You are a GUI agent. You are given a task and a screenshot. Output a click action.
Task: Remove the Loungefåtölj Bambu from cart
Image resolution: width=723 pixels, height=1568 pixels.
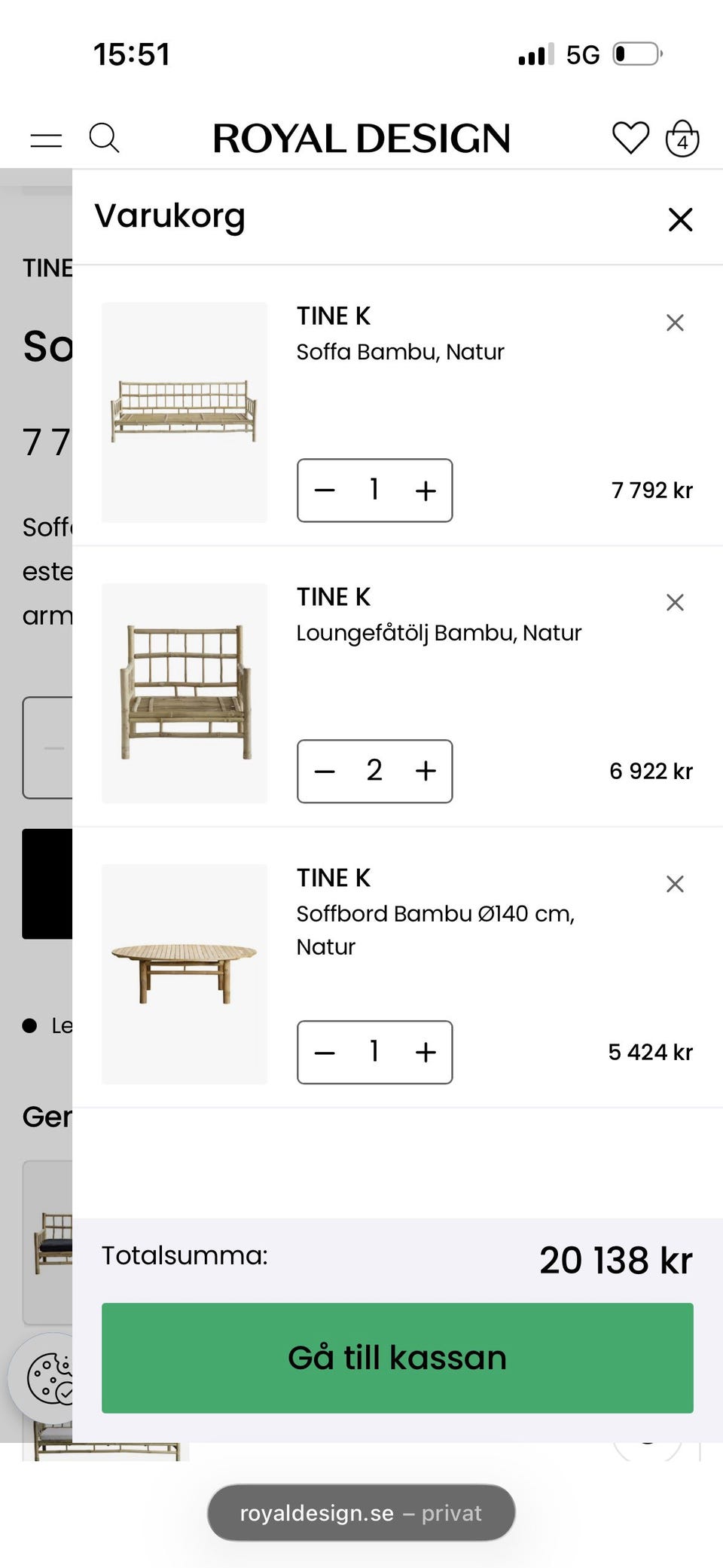674,602
